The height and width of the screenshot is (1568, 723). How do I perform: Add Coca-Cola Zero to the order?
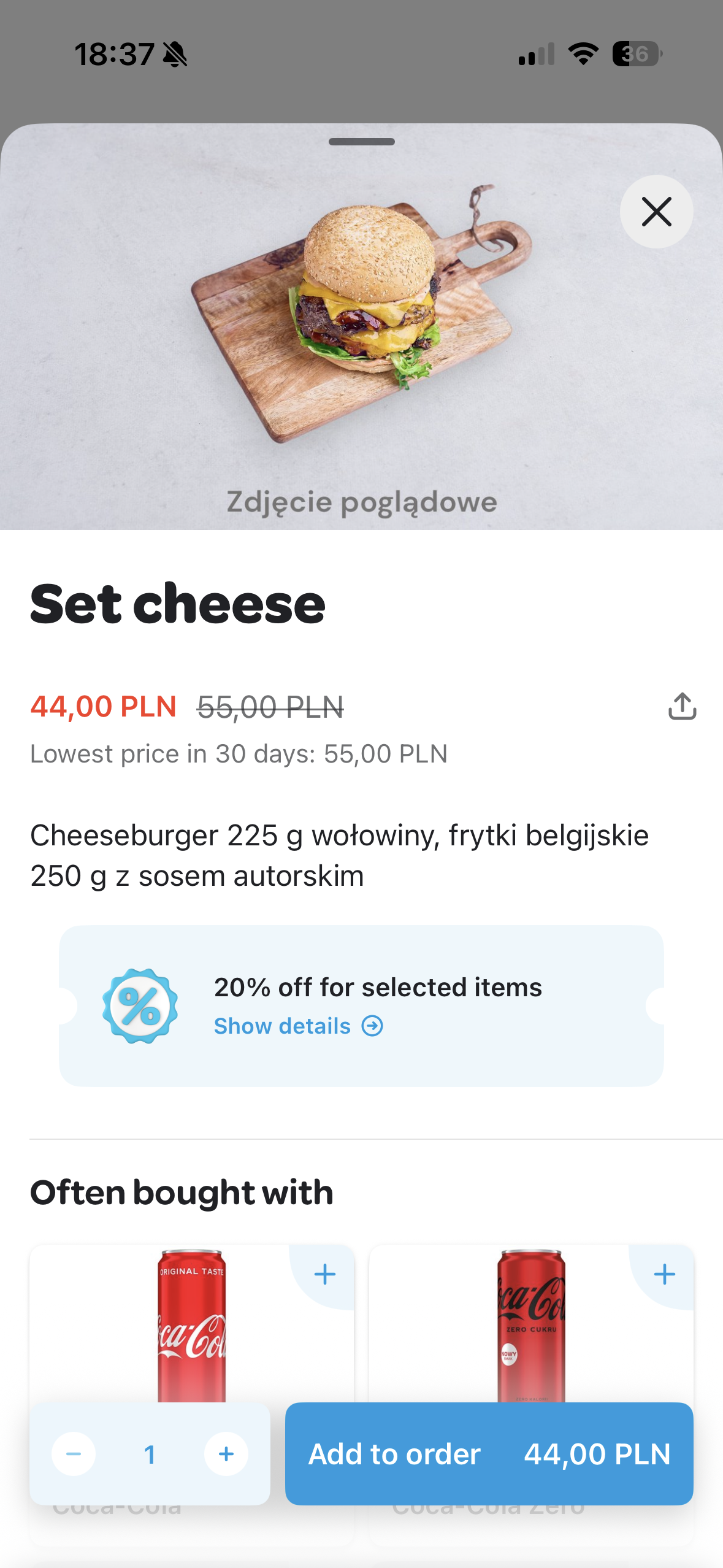(x=664, y=1275)
